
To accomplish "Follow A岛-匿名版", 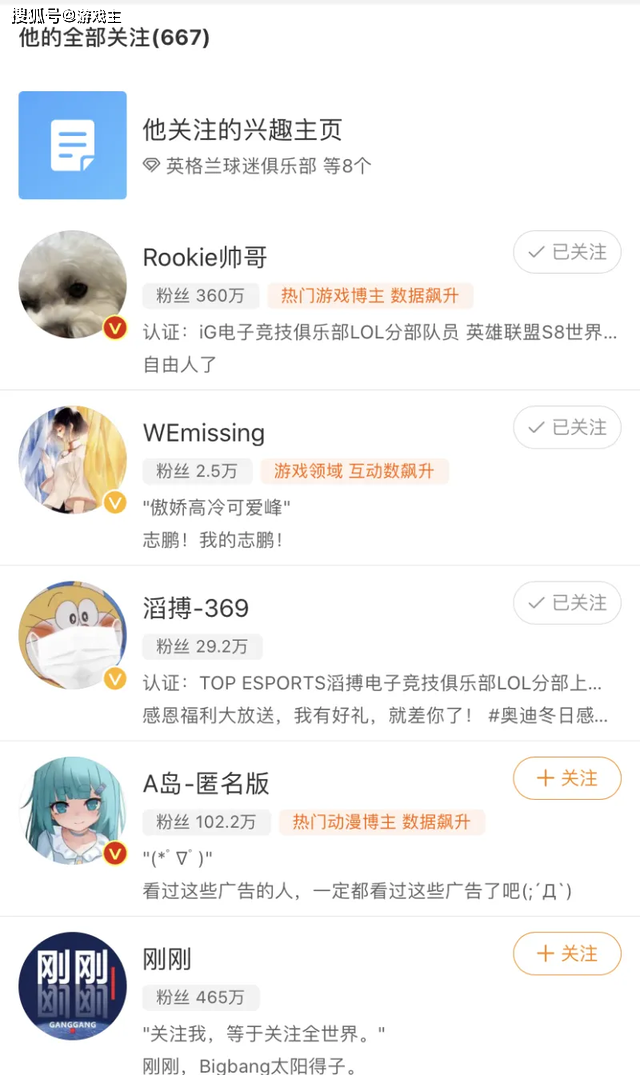I will 567,778.
